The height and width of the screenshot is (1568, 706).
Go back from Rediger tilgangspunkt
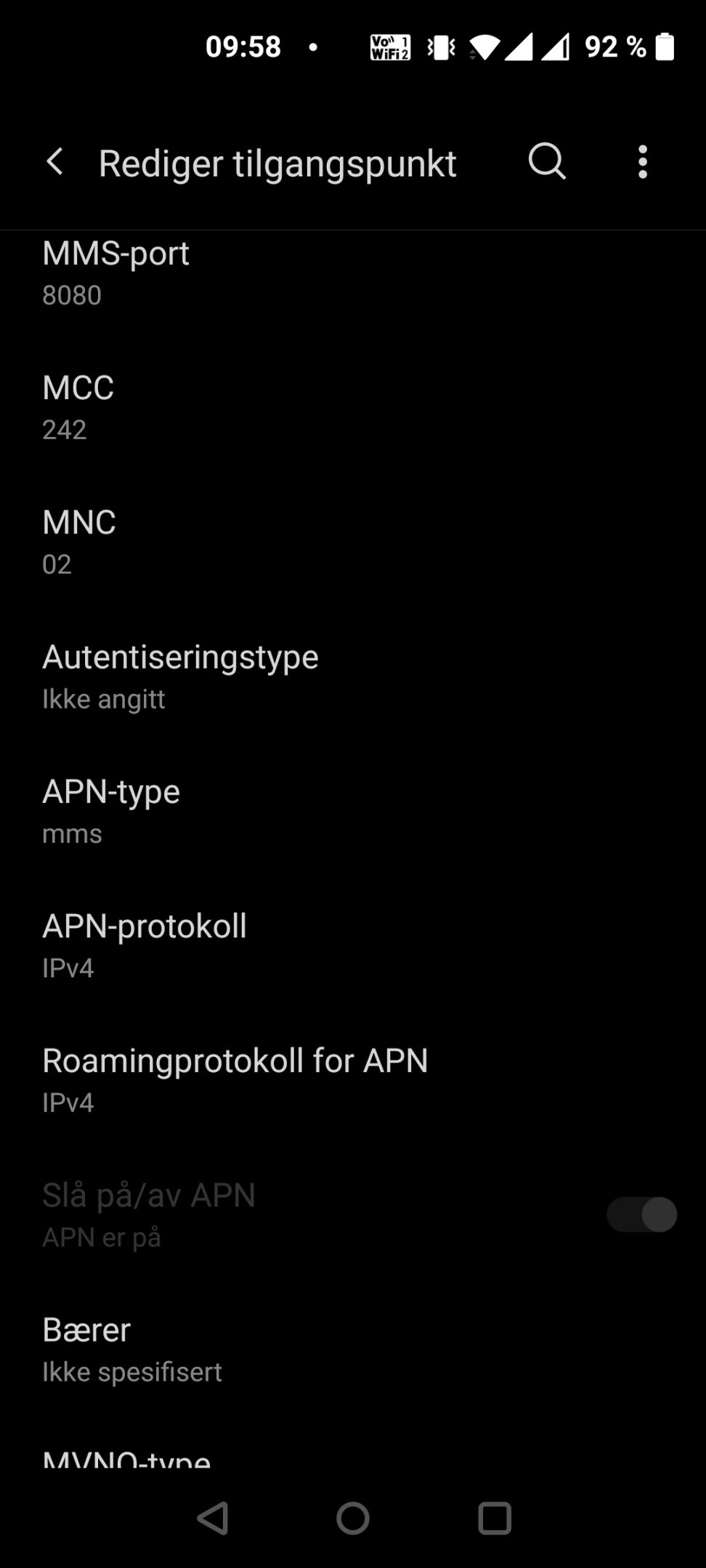[x=55, y=162]
